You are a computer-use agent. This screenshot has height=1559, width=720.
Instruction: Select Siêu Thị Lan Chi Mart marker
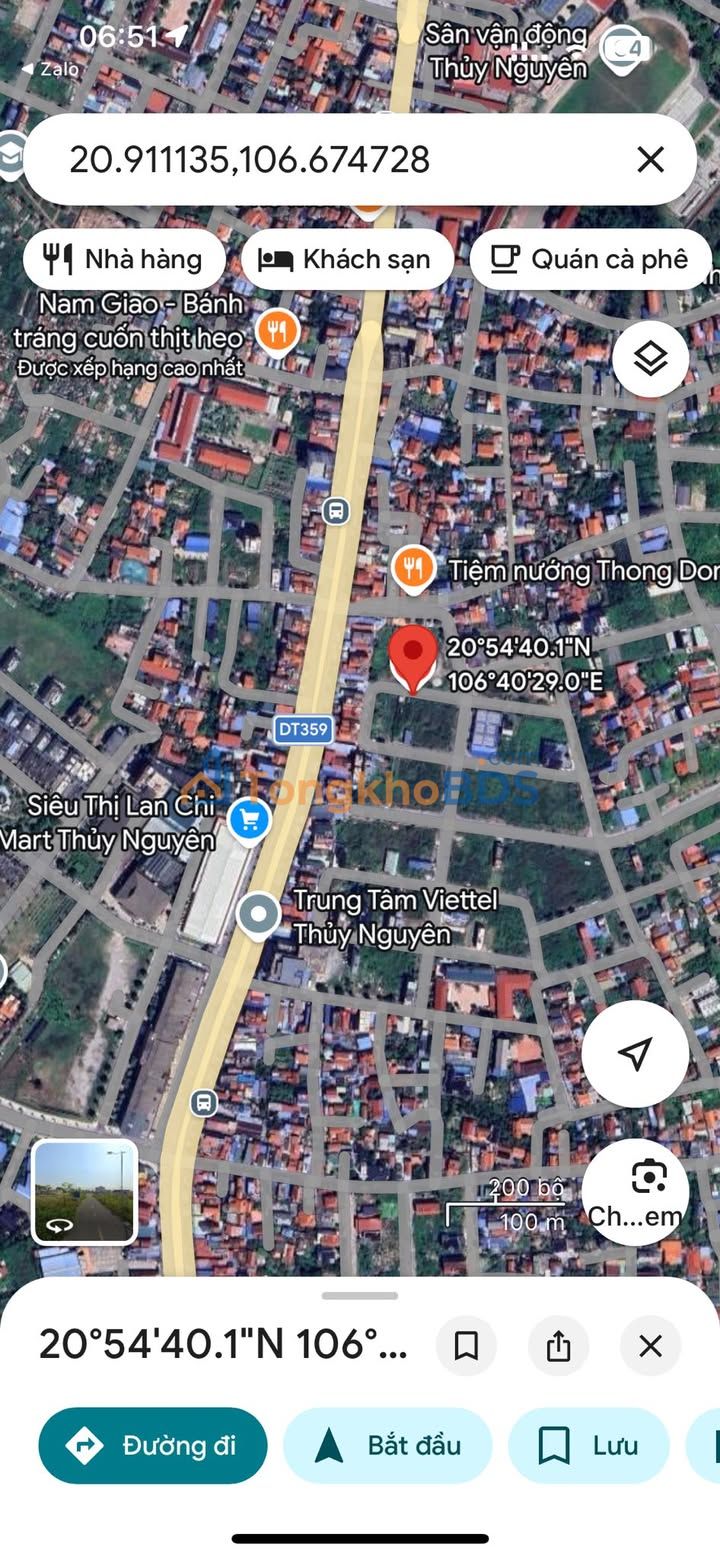(248, 820)
